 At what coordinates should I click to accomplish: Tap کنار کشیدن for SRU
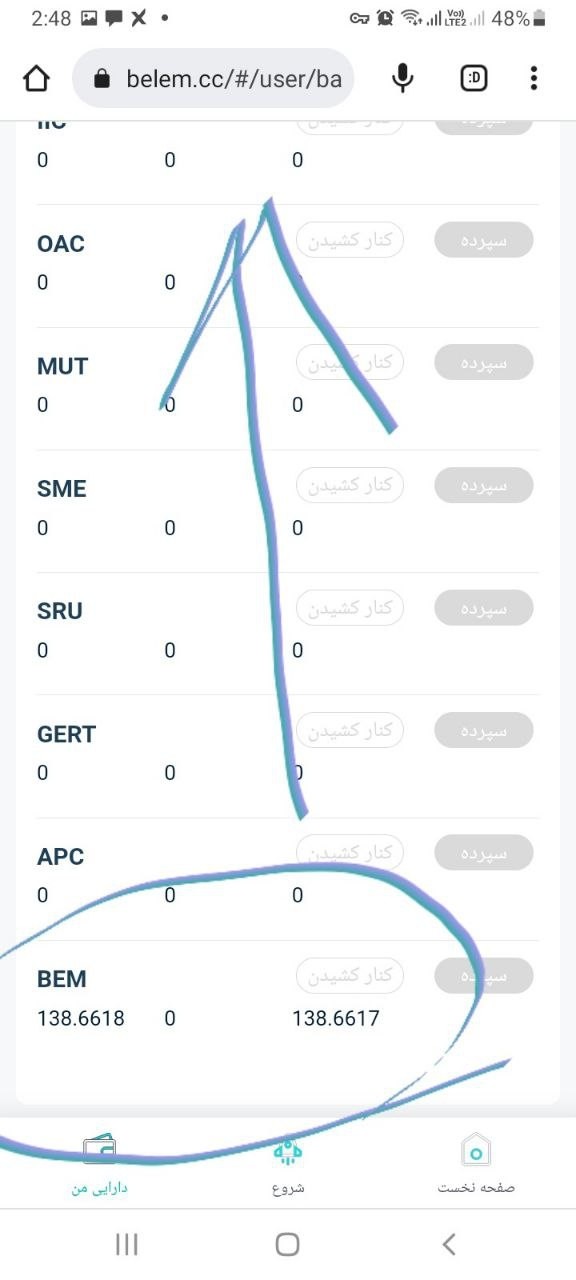(350, 608)
